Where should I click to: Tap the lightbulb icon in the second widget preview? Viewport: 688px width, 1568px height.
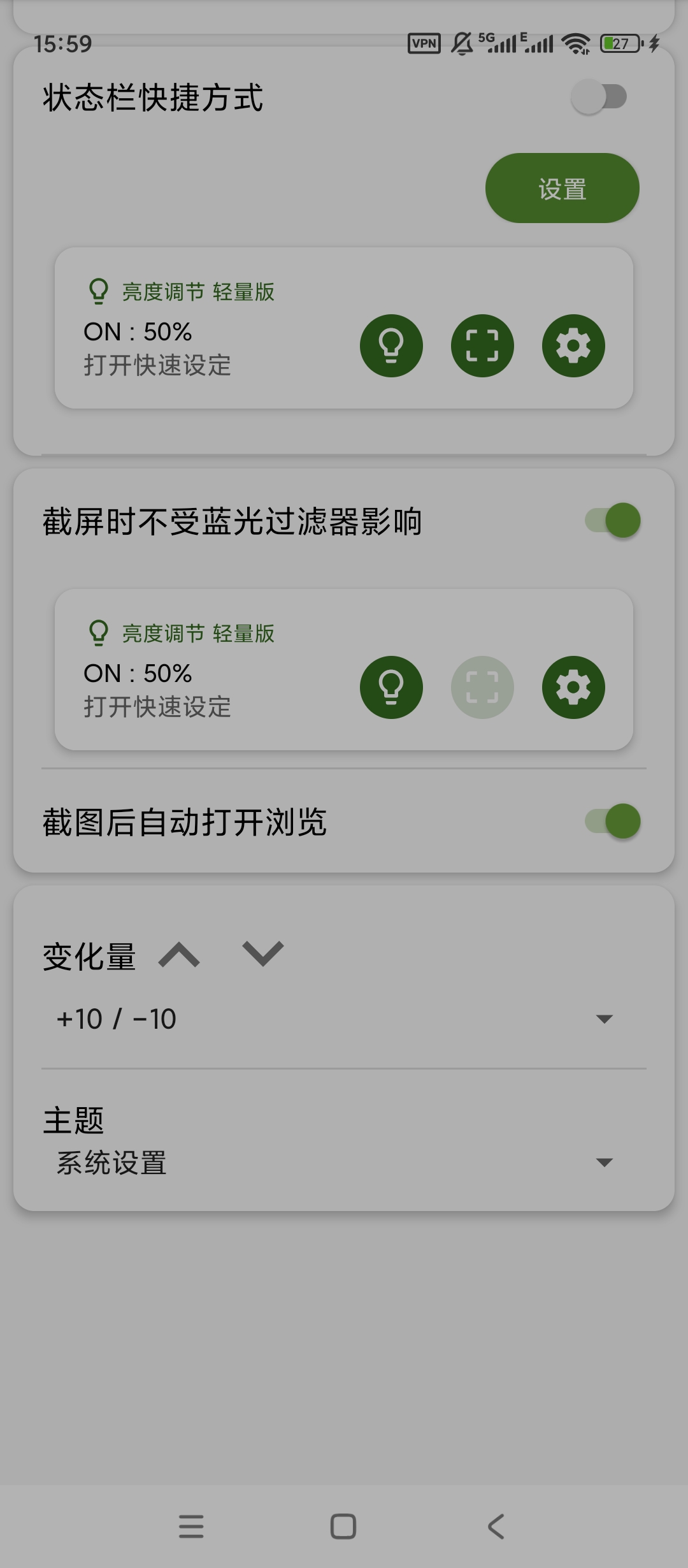391,687
